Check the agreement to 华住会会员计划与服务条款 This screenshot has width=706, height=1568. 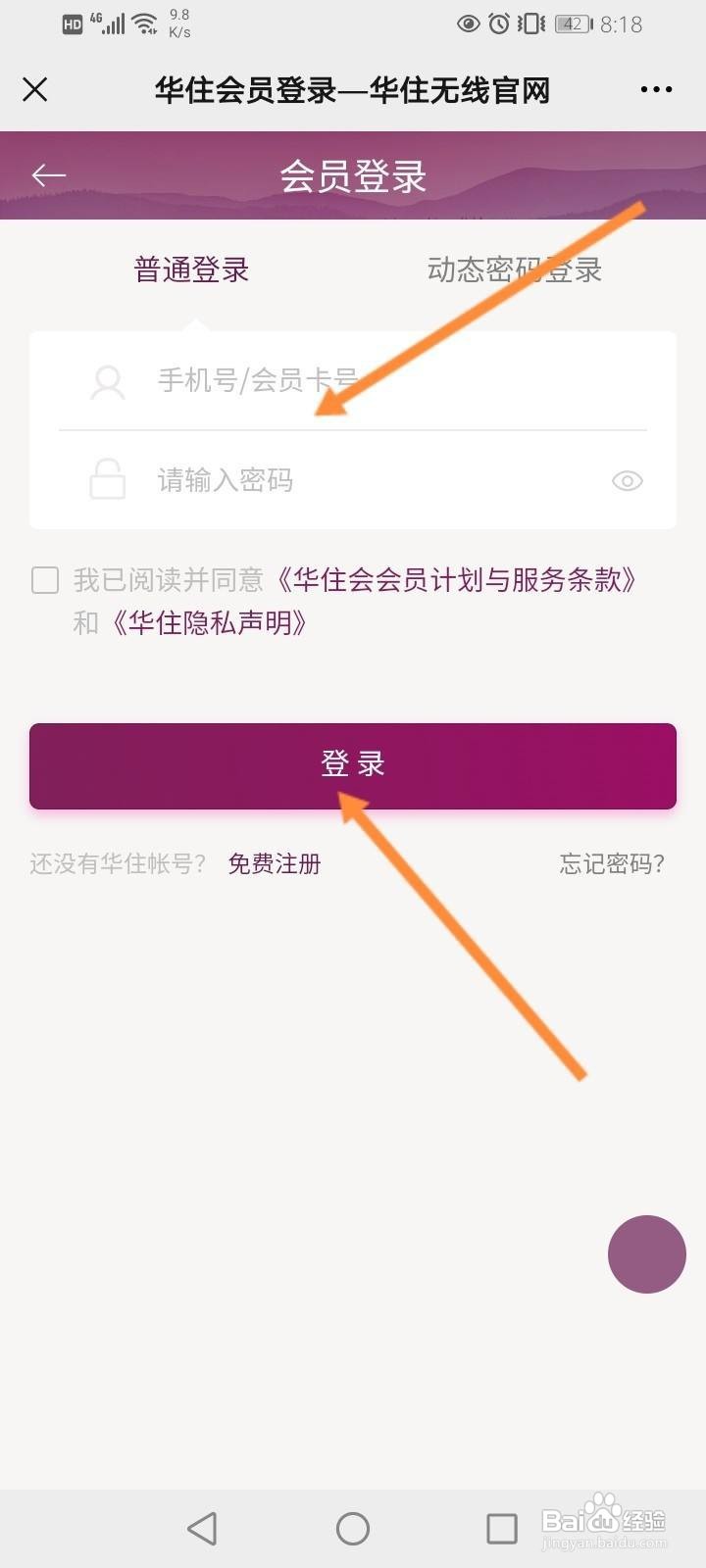click(x=45, y=581)
